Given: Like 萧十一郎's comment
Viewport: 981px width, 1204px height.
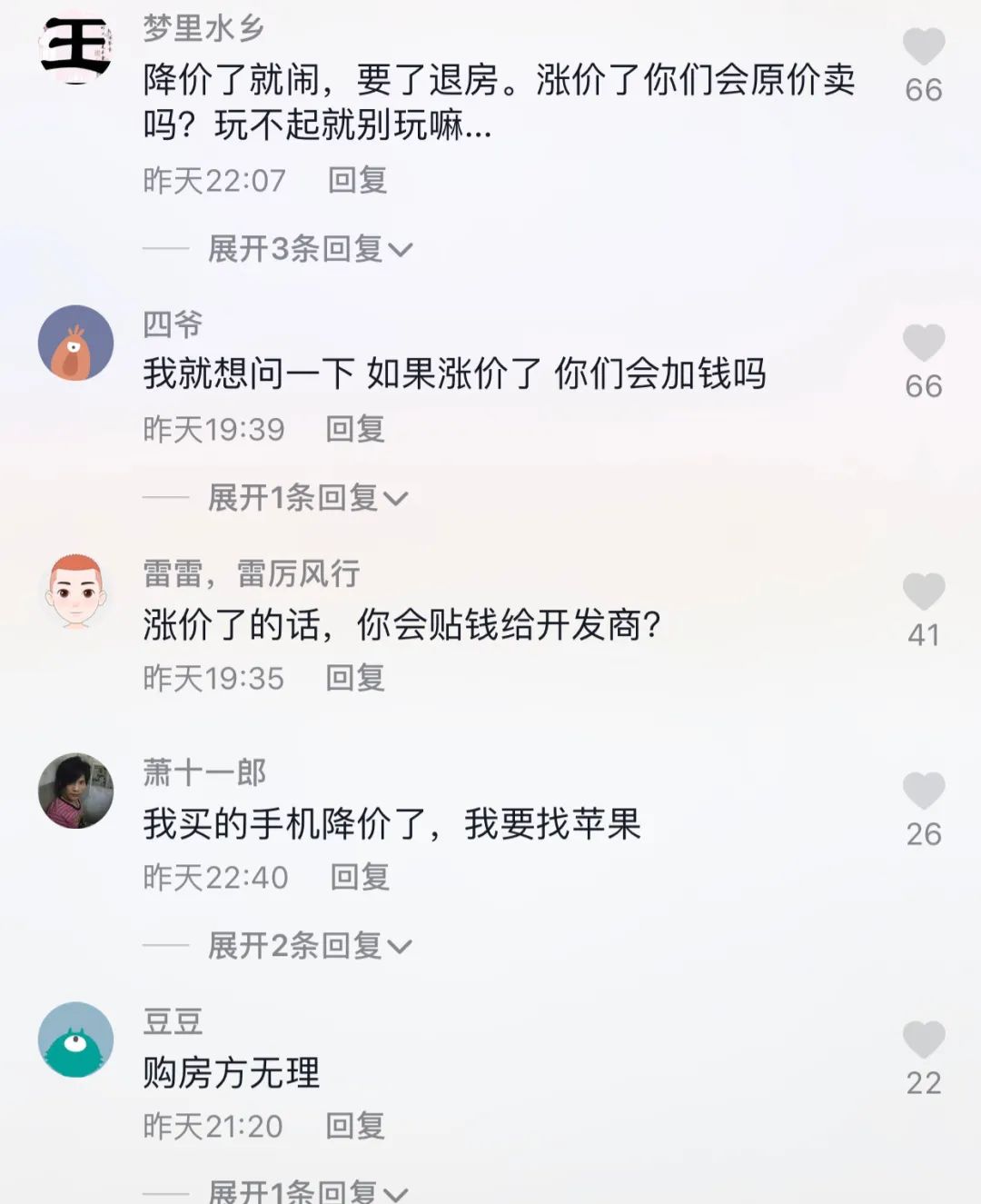Looking at the screenshot, I should [x=924, y=791].
